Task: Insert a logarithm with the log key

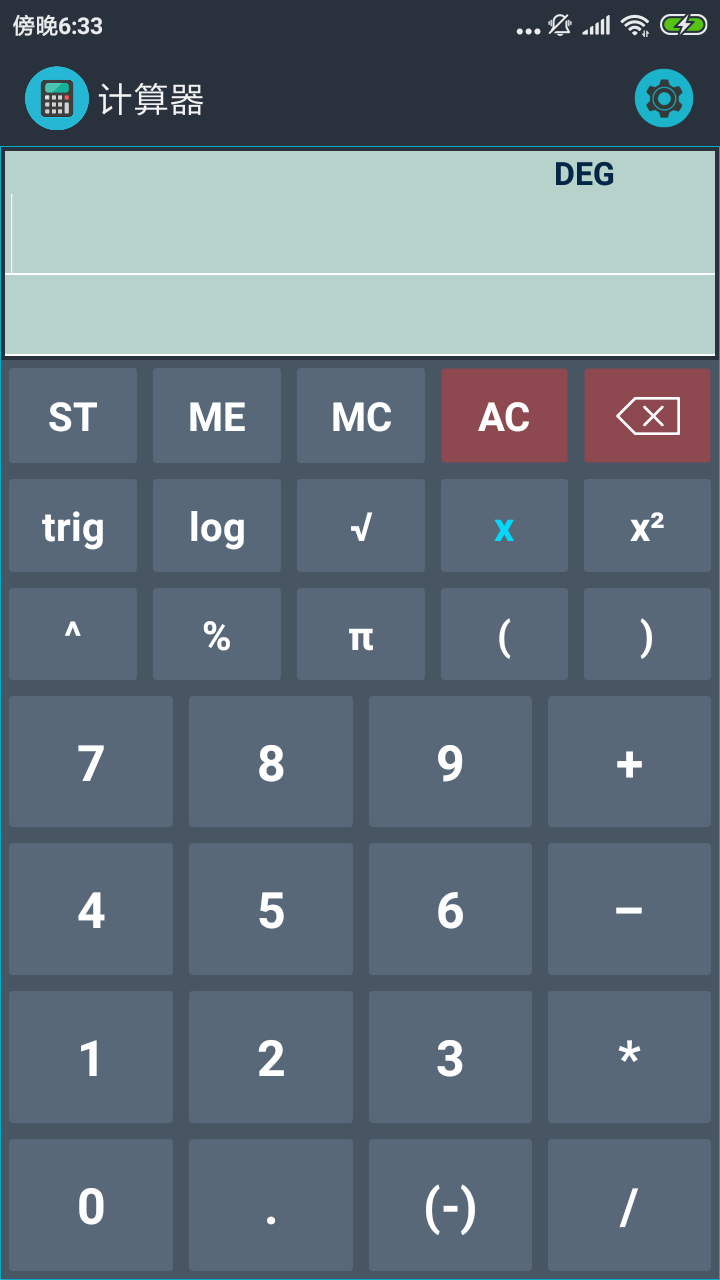Action: 217,526
